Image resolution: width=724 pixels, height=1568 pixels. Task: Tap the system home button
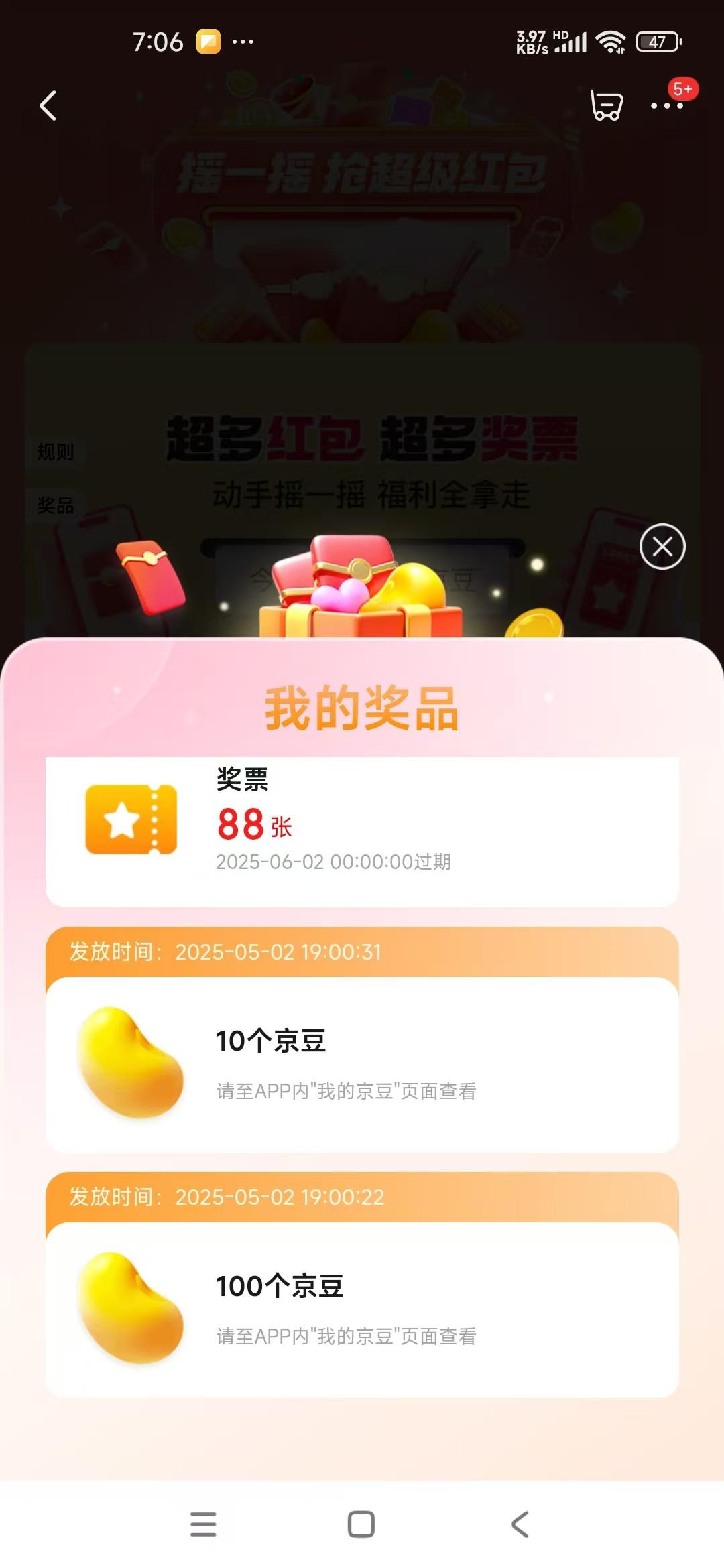tap(361, 1524)
